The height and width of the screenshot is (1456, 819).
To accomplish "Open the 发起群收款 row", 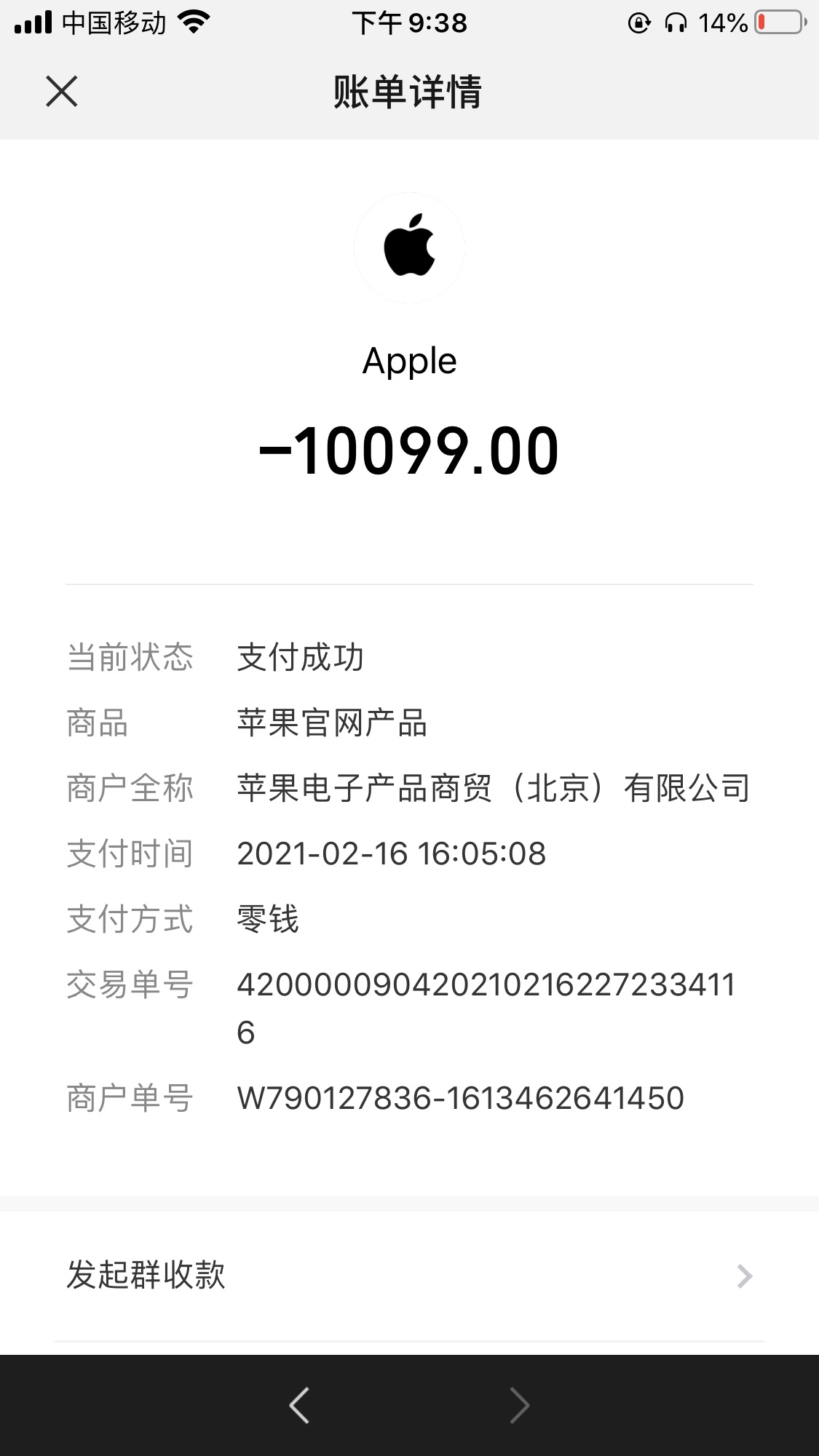I will point(409,1276).
